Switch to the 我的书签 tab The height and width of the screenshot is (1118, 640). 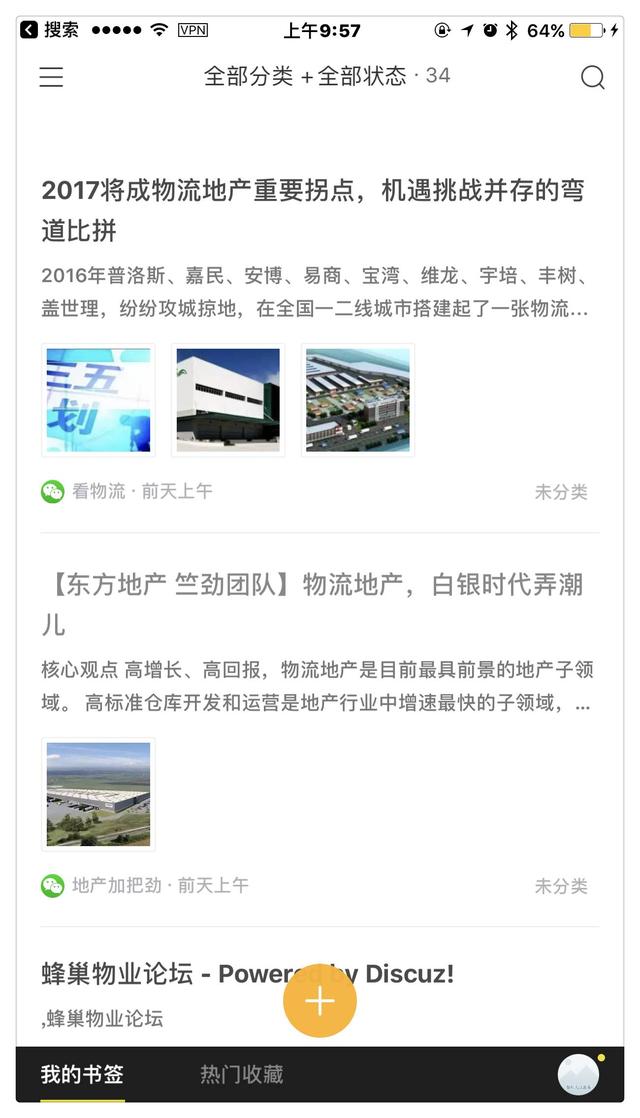tap(82, 1075)
